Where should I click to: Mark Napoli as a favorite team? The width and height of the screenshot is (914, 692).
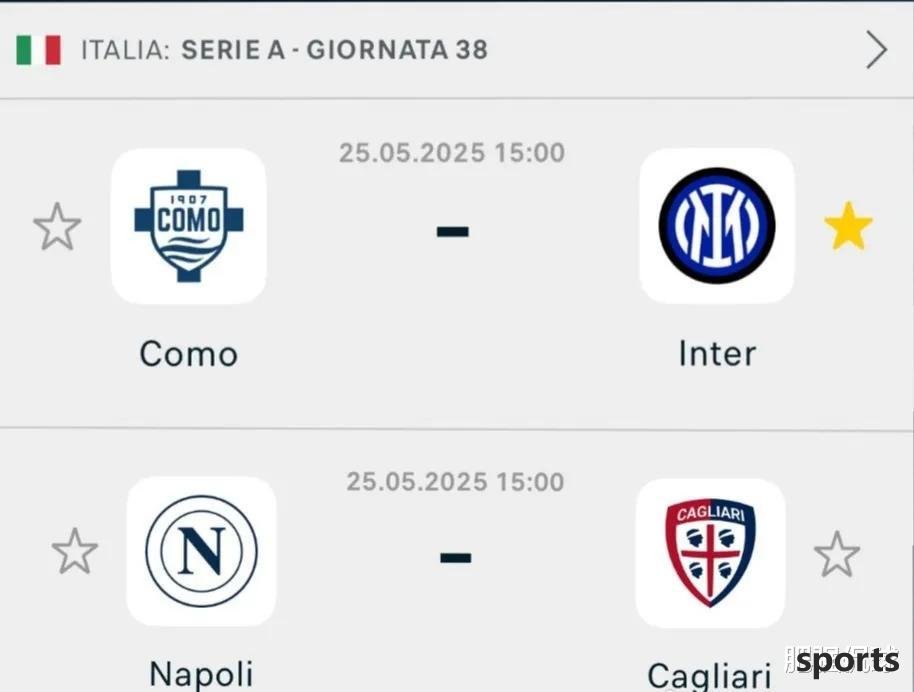75,552
